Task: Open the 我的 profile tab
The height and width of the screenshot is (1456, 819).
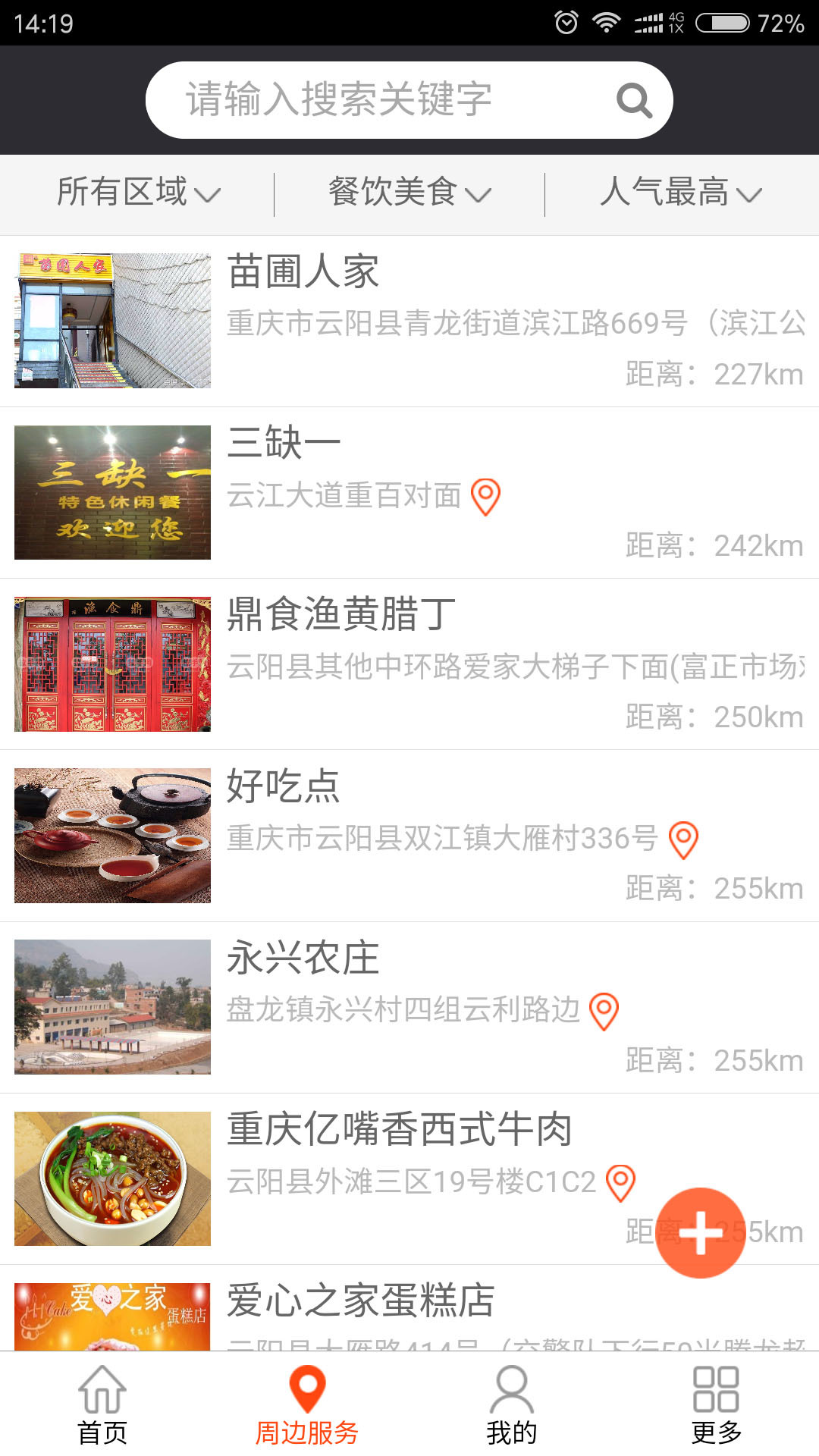Action: (512, 1404)
